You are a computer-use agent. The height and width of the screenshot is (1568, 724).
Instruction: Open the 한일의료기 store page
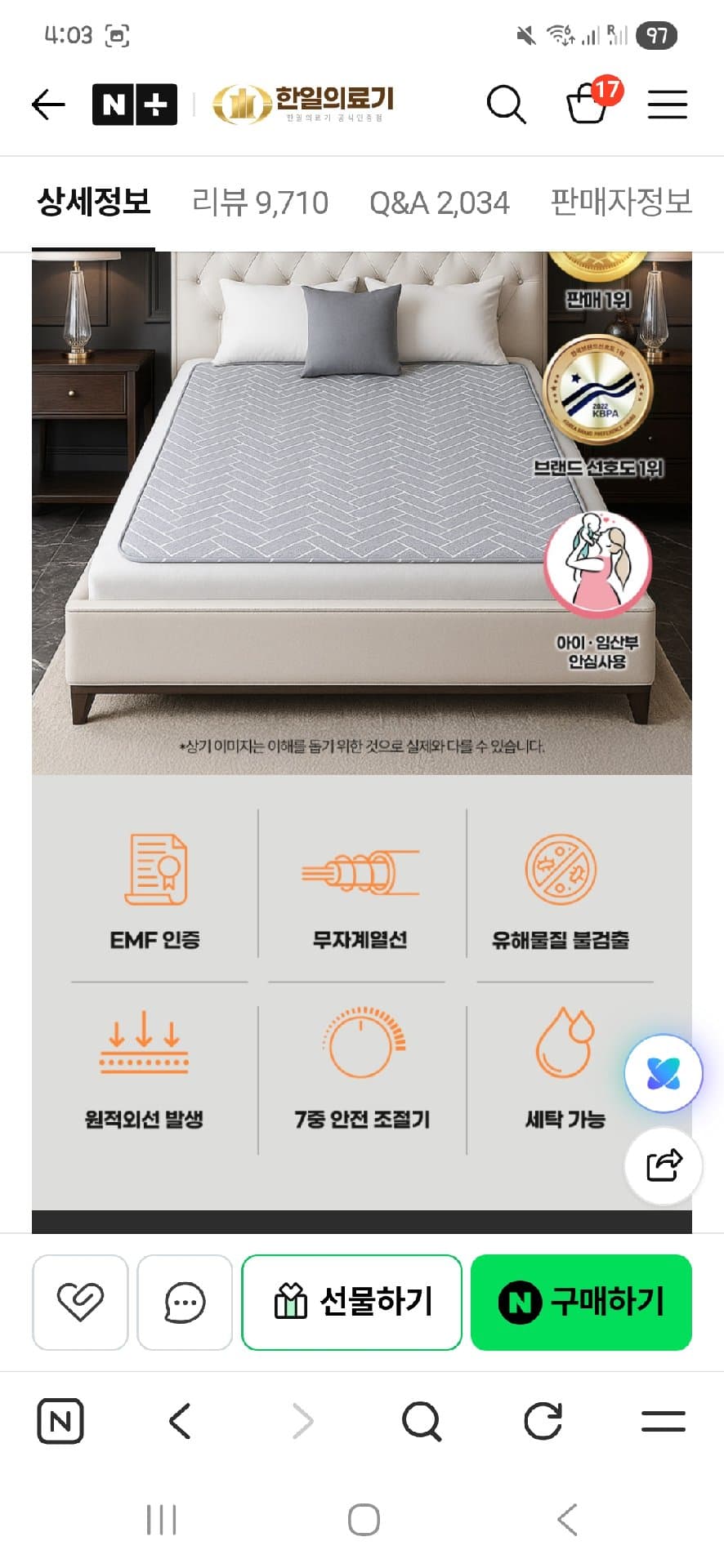click(x=303, y=104)
